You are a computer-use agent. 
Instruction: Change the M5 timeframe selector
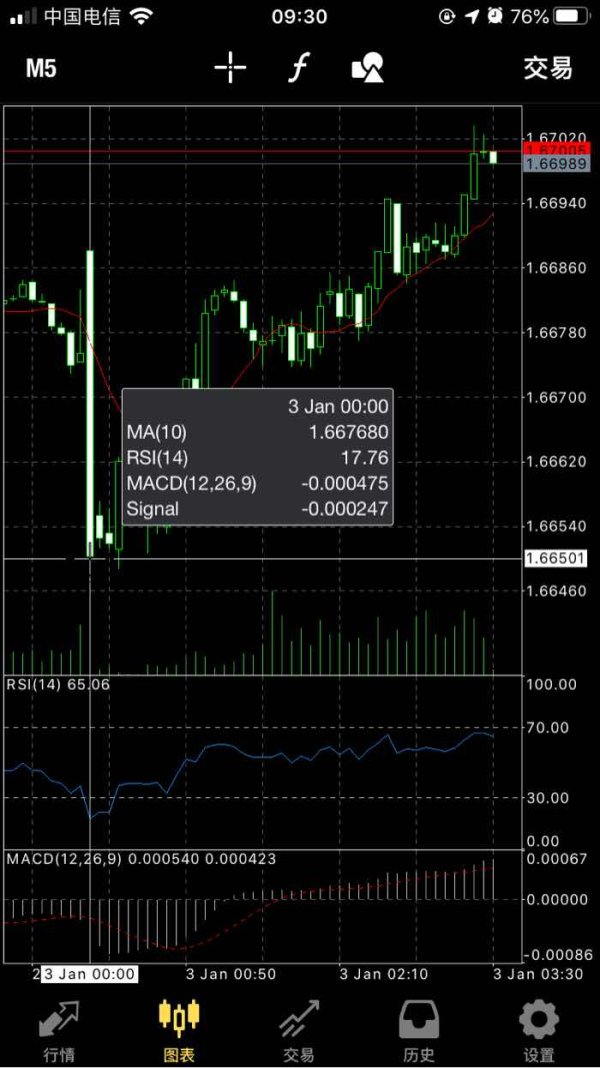pos(41,68)
